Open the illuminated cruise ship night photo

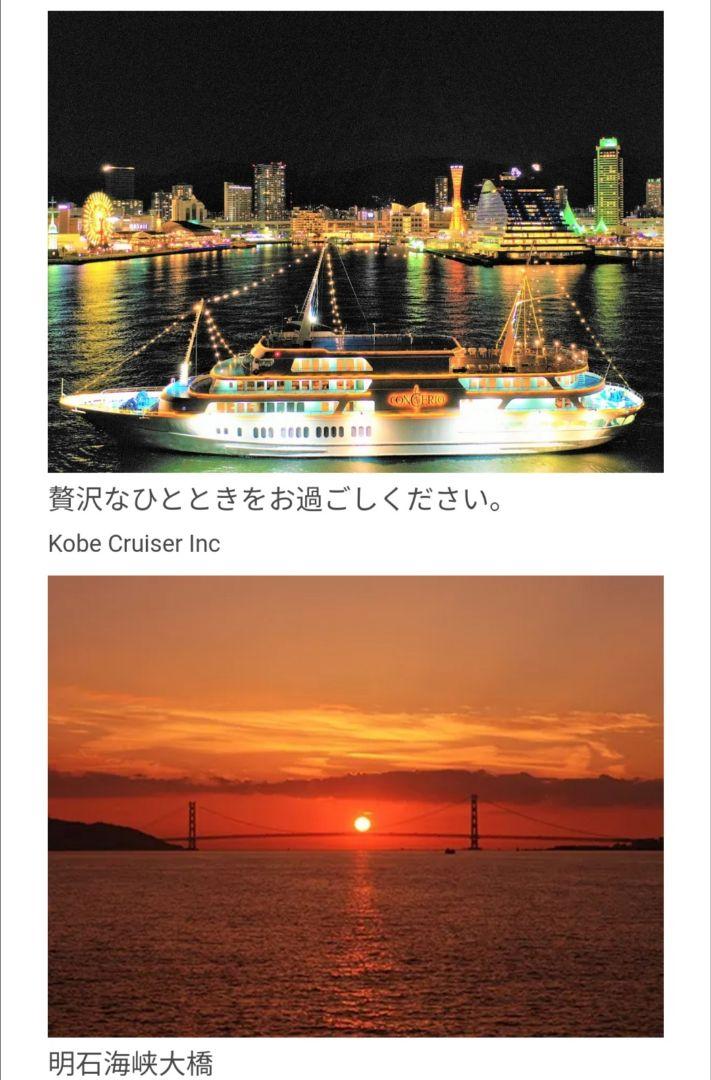click(x=355, y=241)
